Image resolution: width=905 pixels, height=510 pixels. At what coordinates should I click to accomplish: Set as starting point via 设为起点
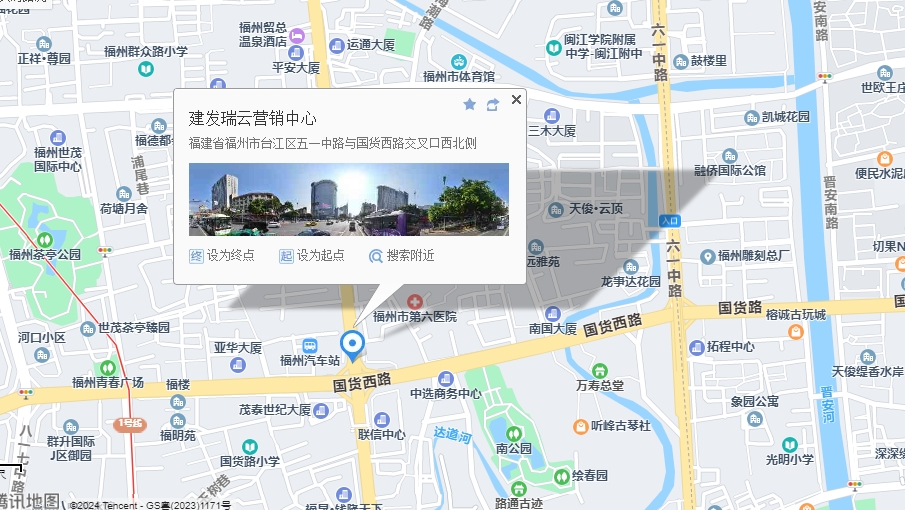312,255
